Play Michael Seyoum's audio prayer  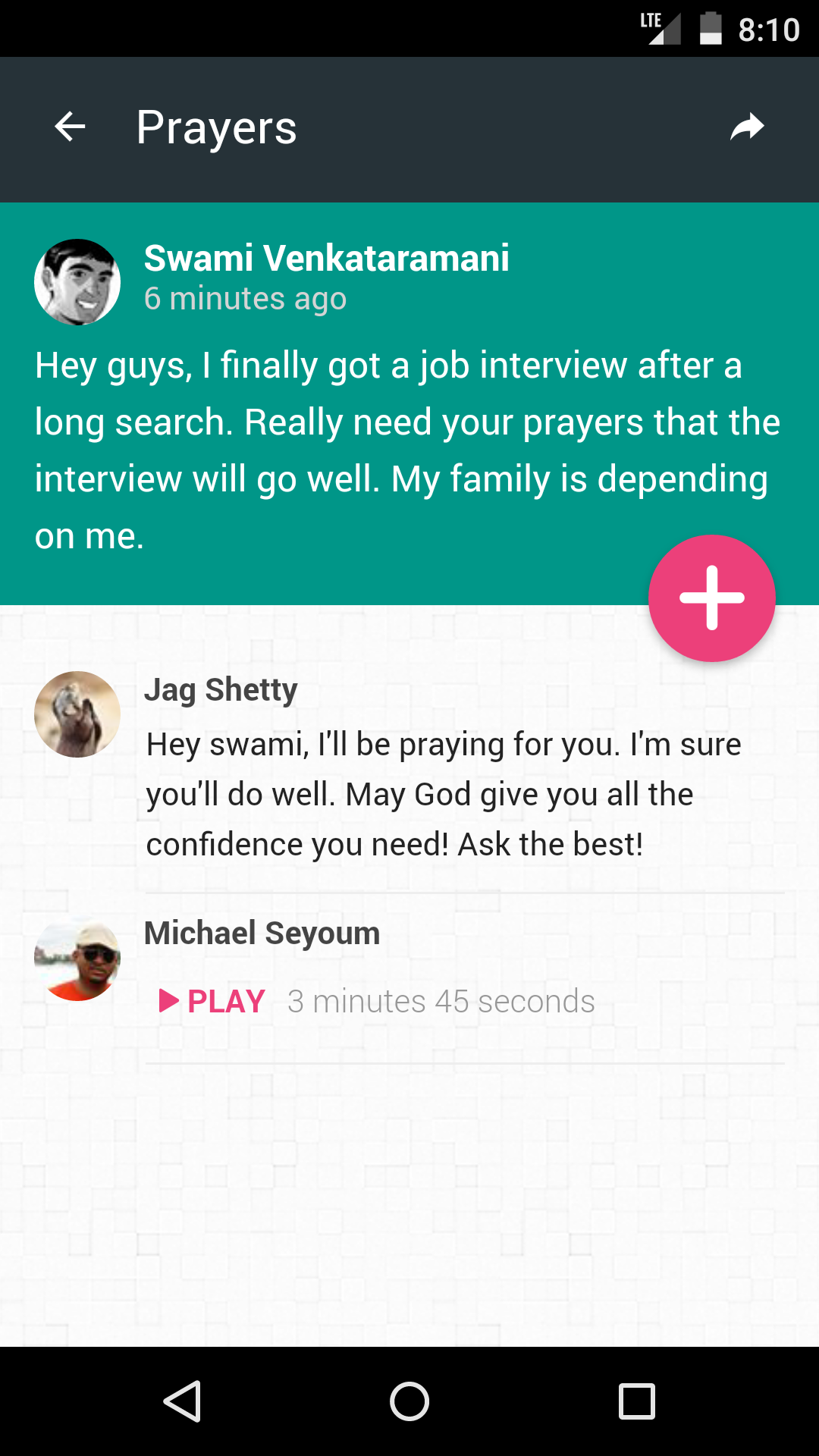[212, 1001]
